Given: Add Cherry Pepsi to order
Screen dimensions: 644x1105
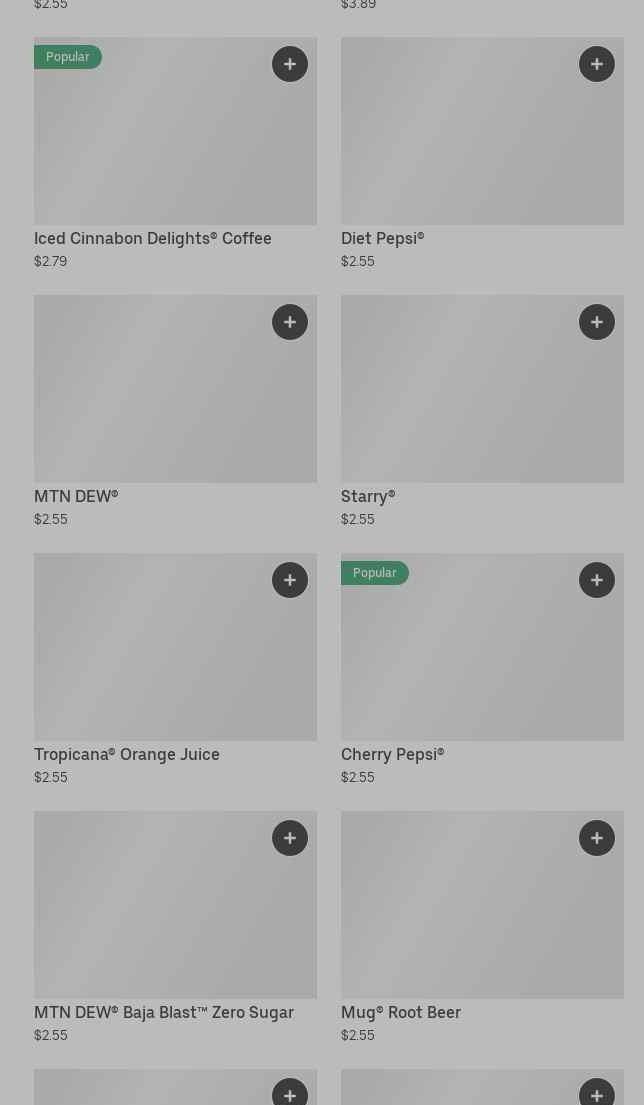Looking at the screenshot, I should pos(597,580).
